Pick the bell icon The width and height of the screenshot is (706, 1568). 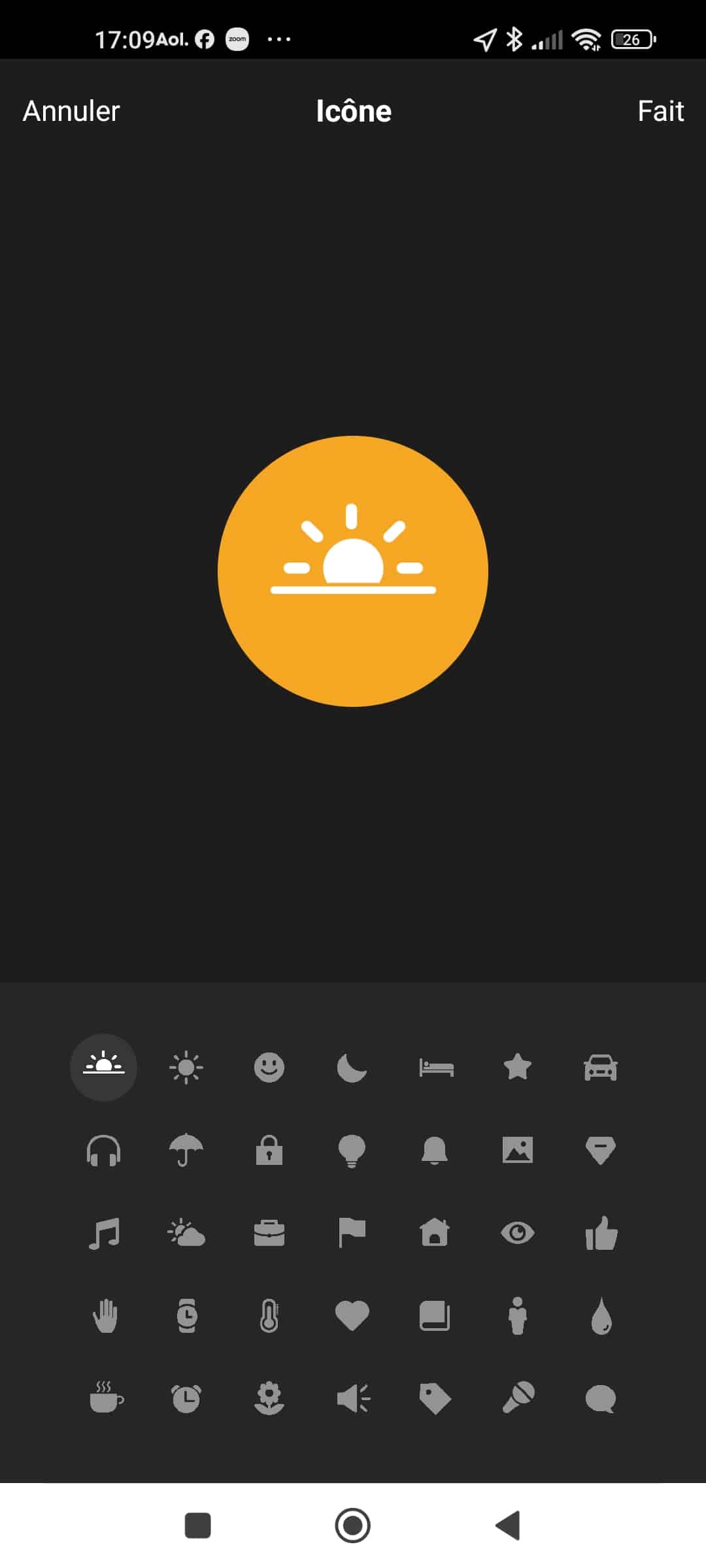pos(435,1151)
